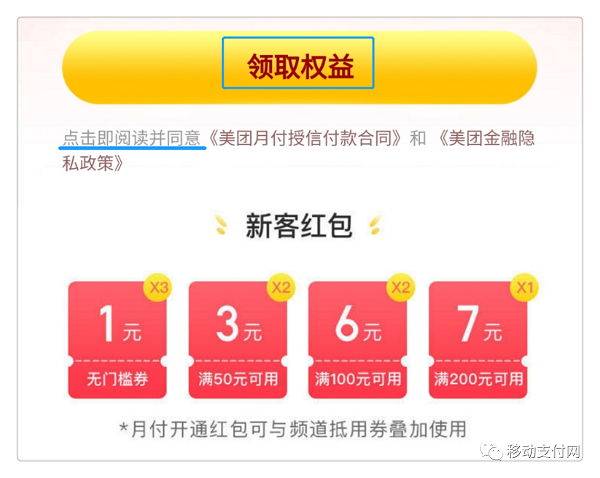Viewport: 600px width, 478px height.
Task: Tap the 领取权益 button
Action: click(298, 67)
